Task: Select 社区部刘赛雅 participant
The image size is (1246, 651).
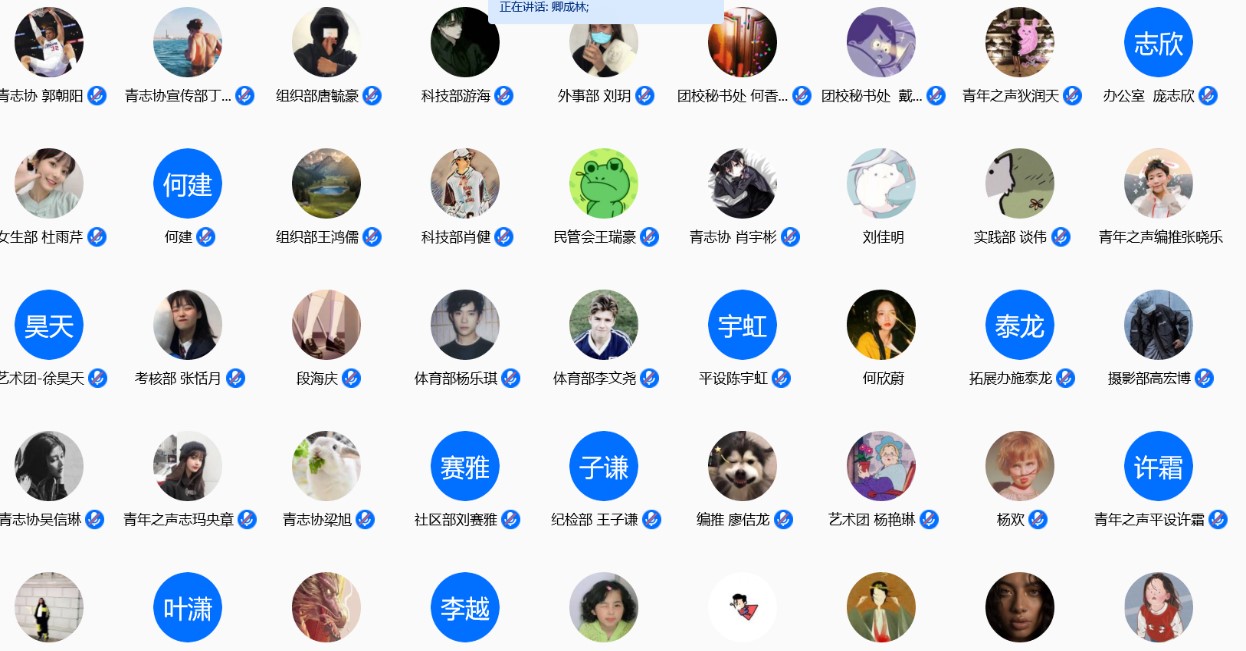Action: [x=465, y=467]
